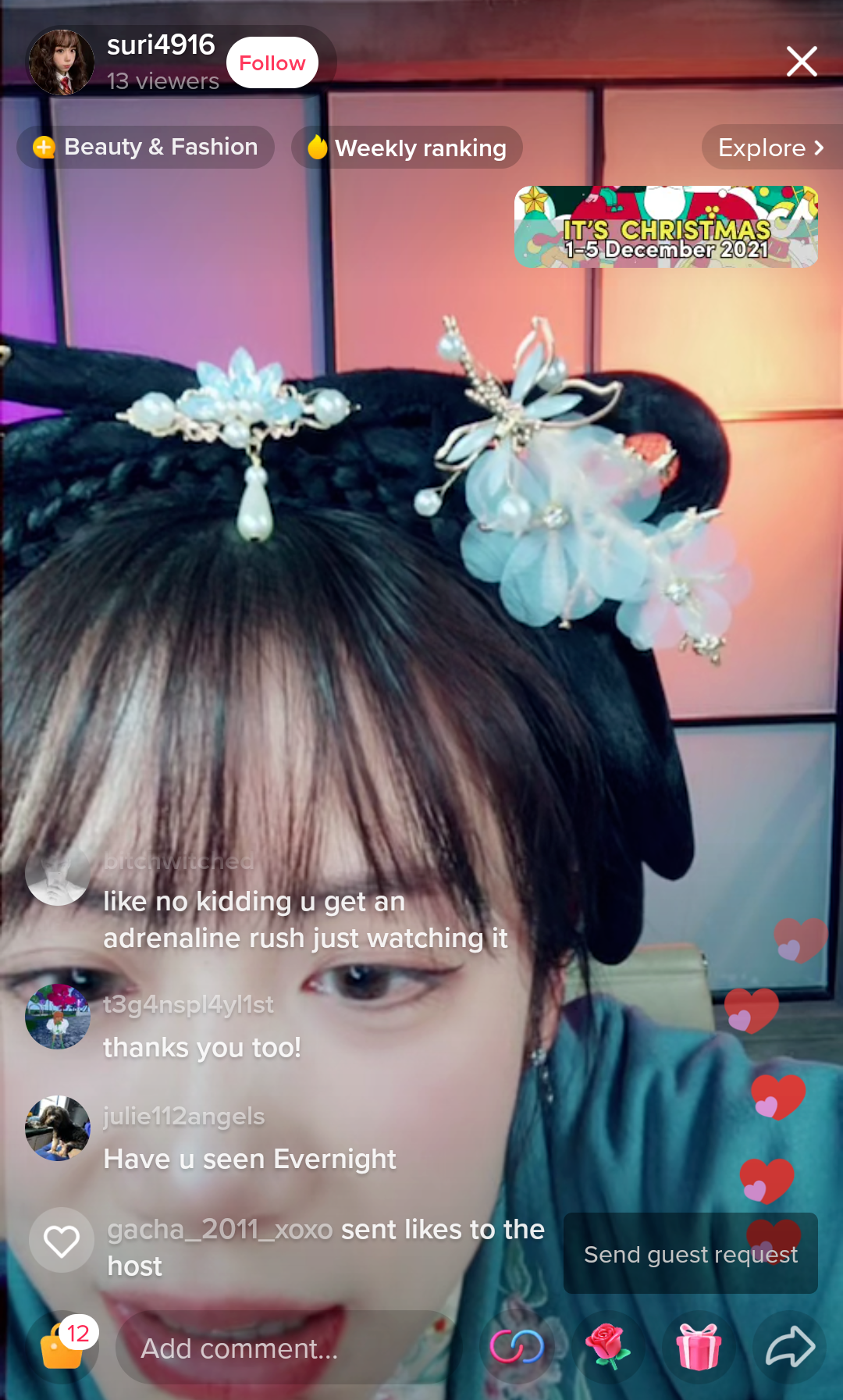This screenshot has height=1400, width=843.
Task: View the Weekly ranking
Action: point(407,148)
